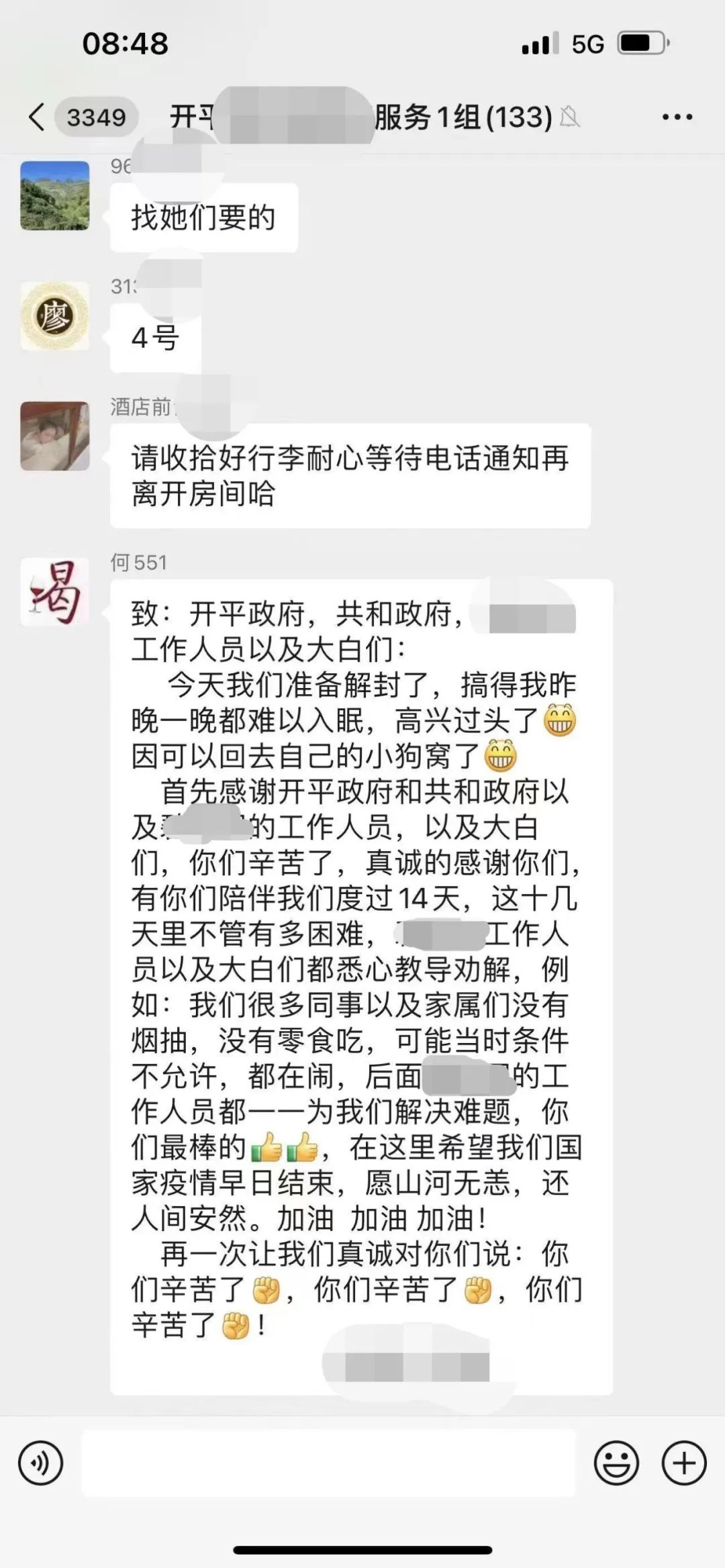View profile of 何551 avatar

pyautogui.click(x=55, y=592)
